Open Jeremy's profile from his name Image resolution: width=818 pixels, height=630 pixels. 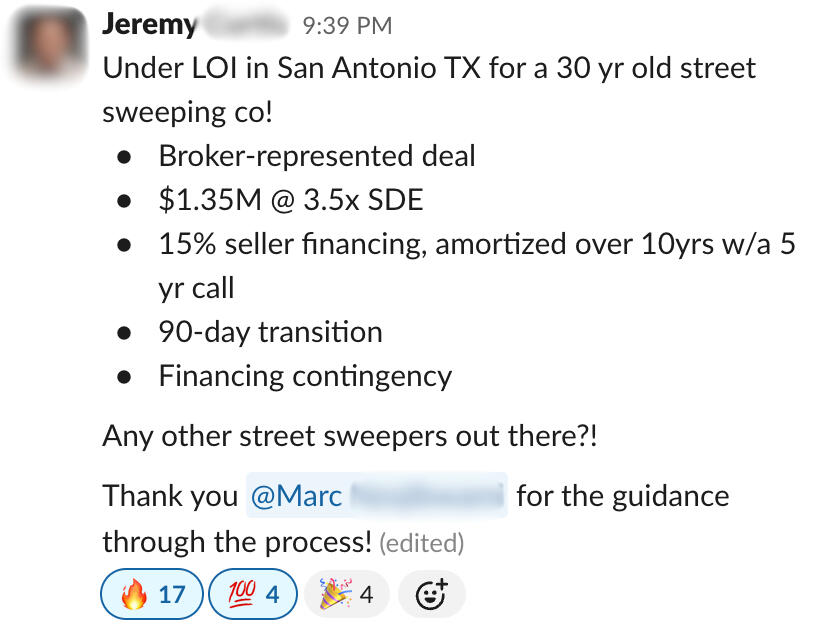(x=149, y=25)
